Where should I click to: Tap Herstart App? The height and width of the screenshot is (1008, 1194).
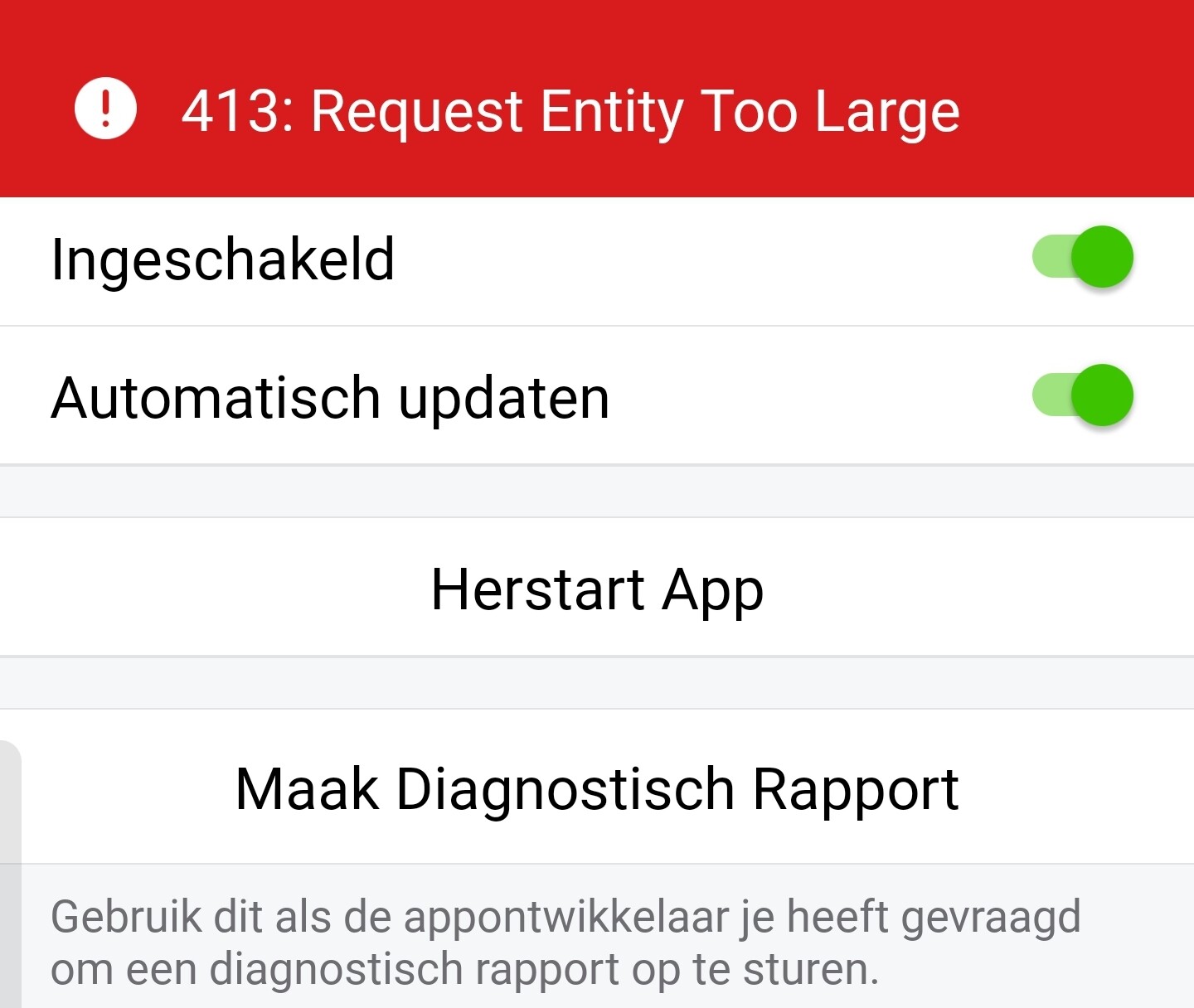pos(597,589)
